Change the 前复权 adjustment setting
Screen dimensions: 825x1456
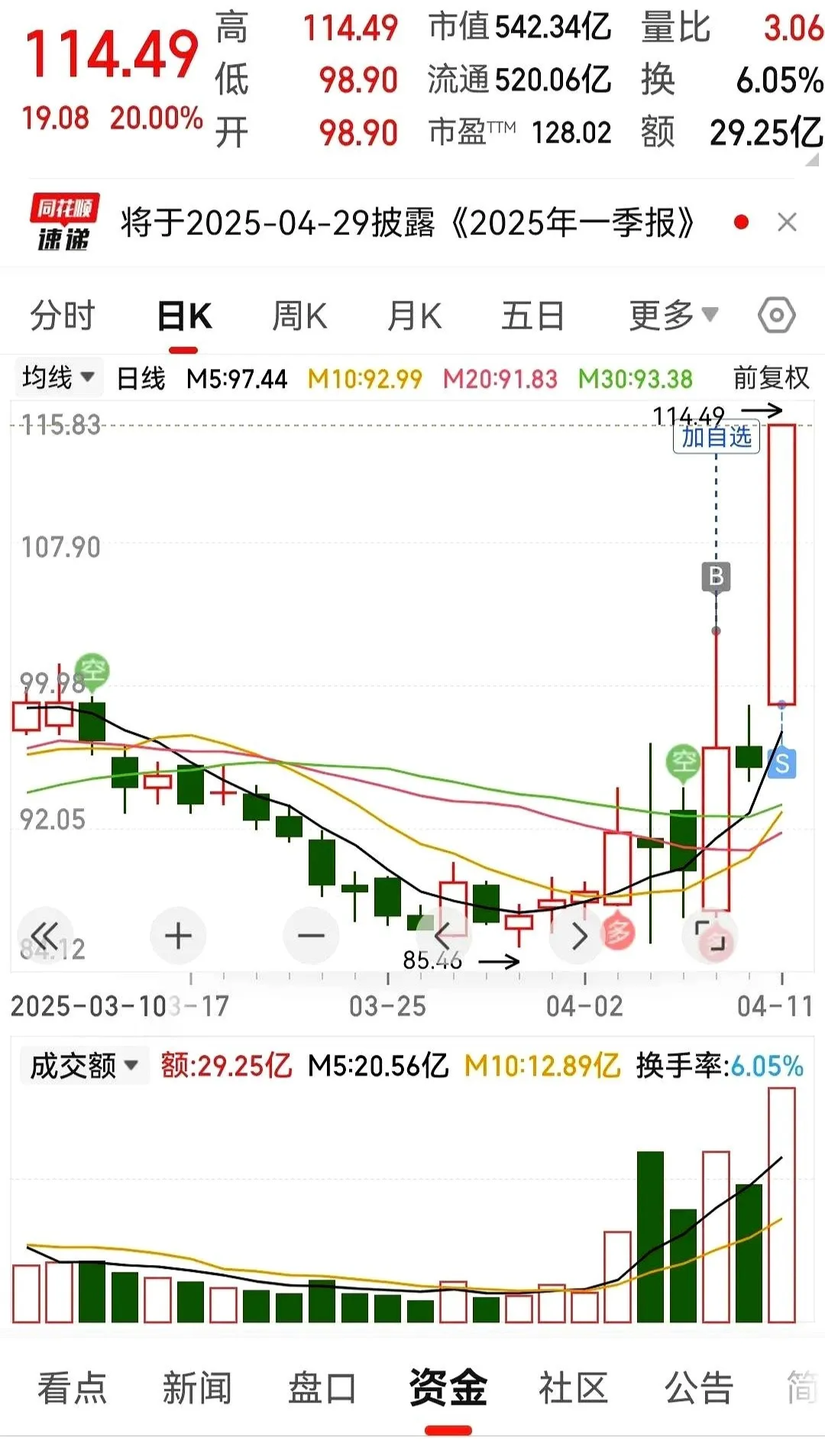[x=770, y=377]
